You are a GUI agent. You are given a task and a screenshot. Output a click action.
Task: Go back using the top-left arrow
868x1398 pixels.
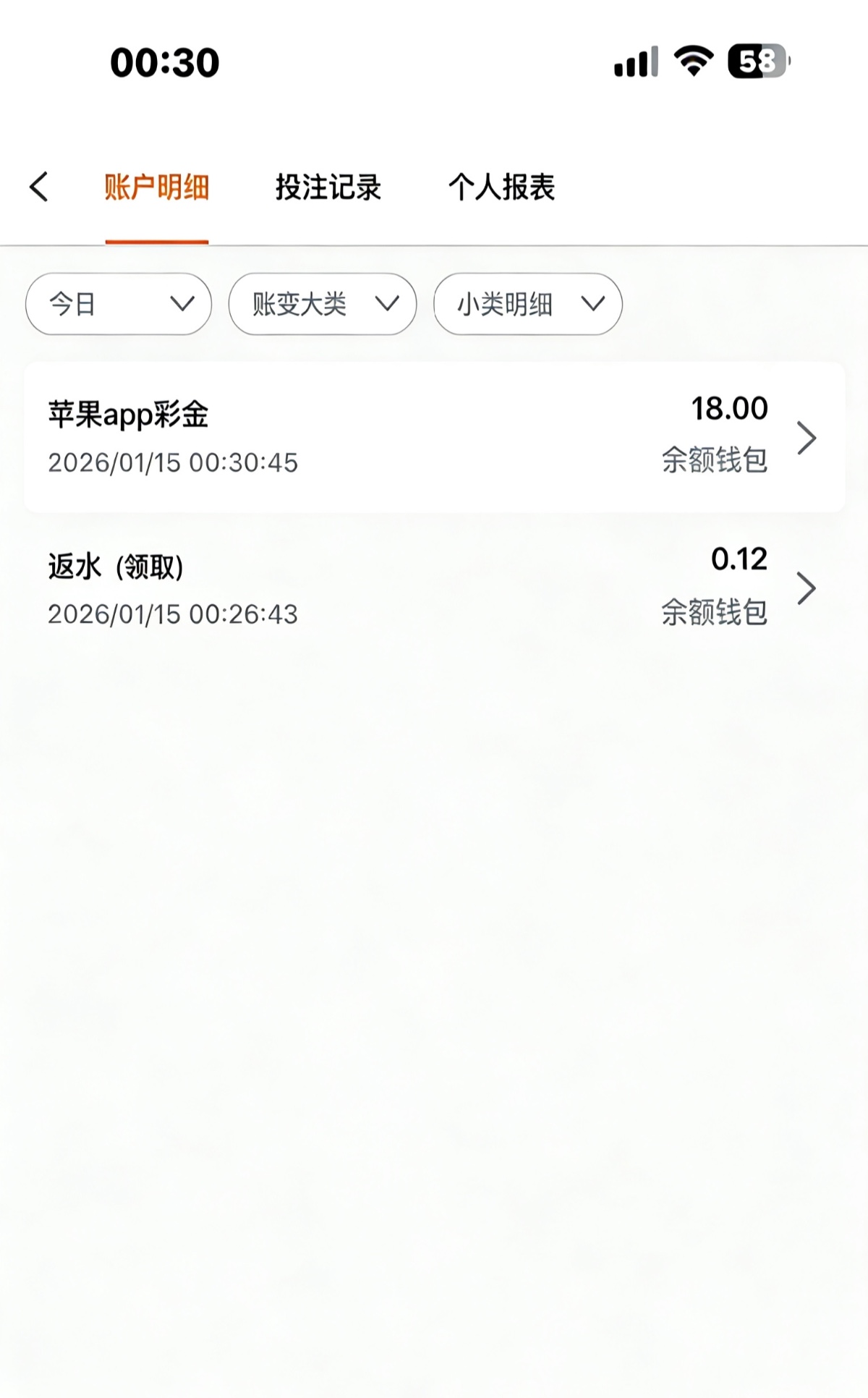(39, 187)
